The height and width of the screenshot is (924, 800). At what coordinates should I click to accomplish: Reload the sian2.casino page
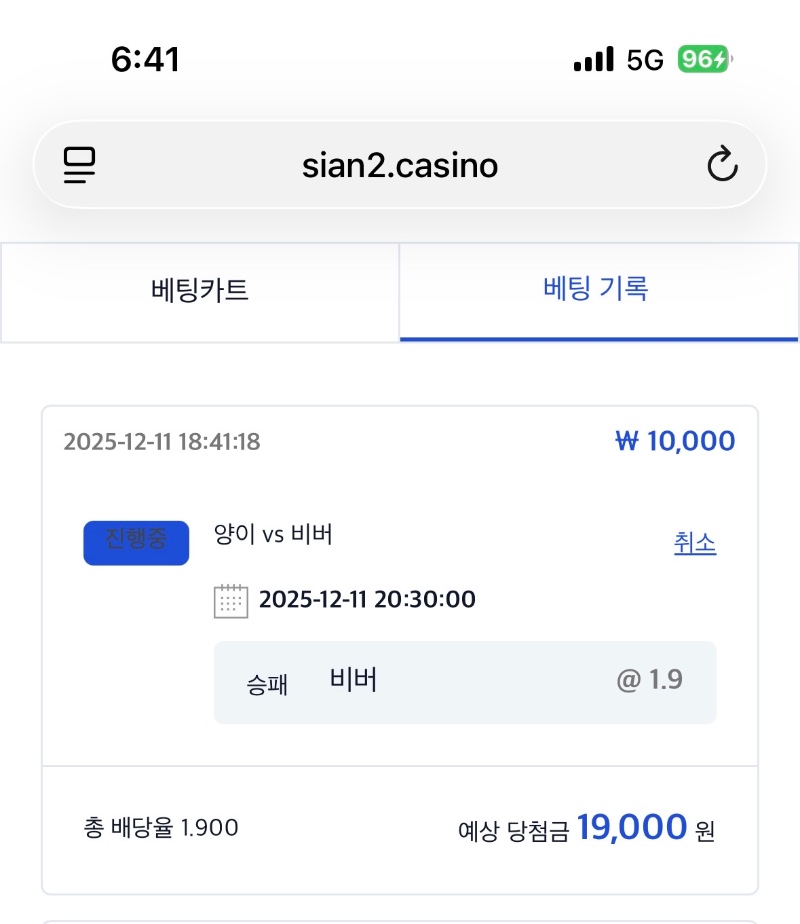point(722,165)
